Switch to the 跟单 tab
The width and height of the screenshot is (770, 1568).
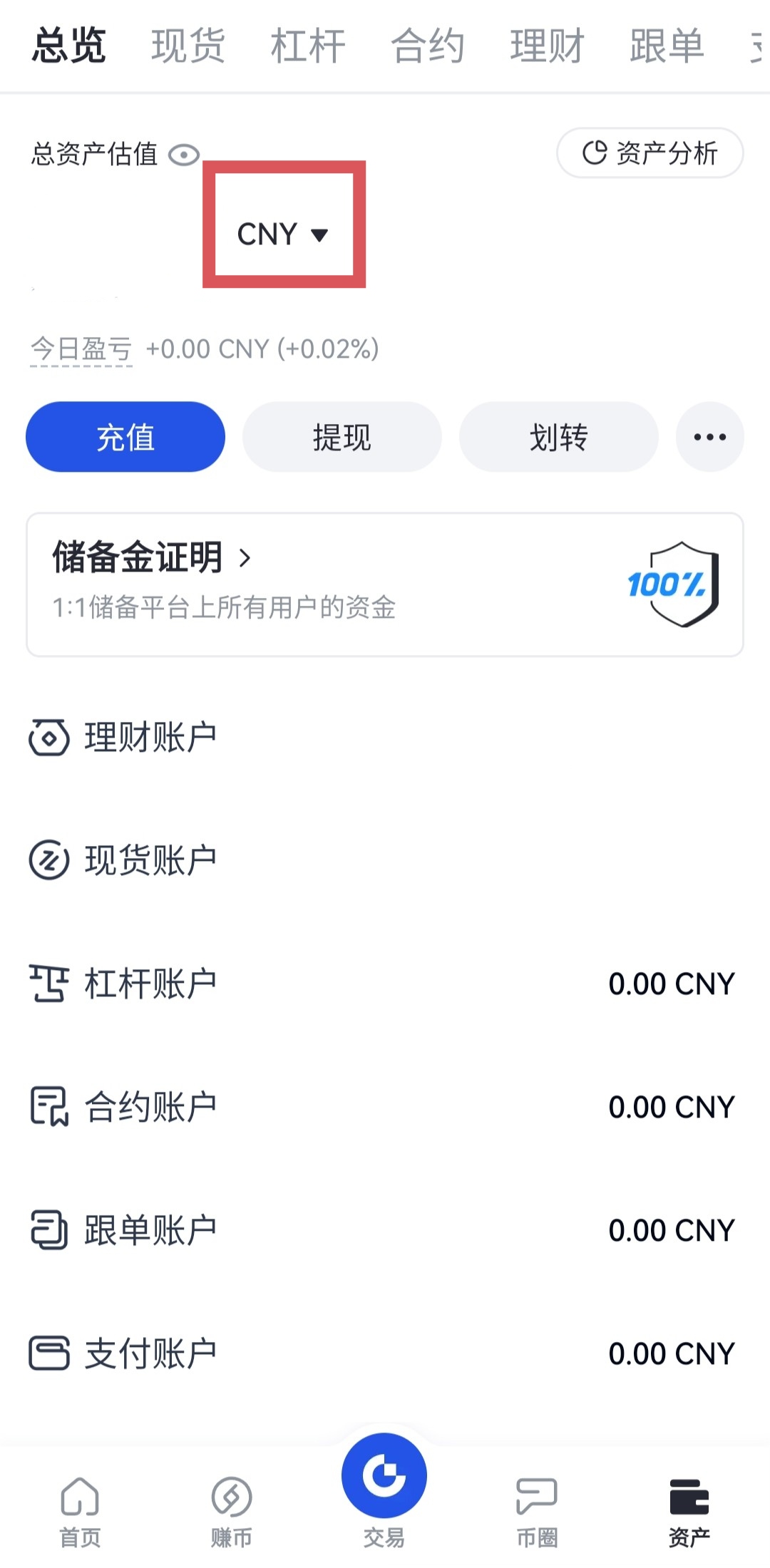click(667, 46)
